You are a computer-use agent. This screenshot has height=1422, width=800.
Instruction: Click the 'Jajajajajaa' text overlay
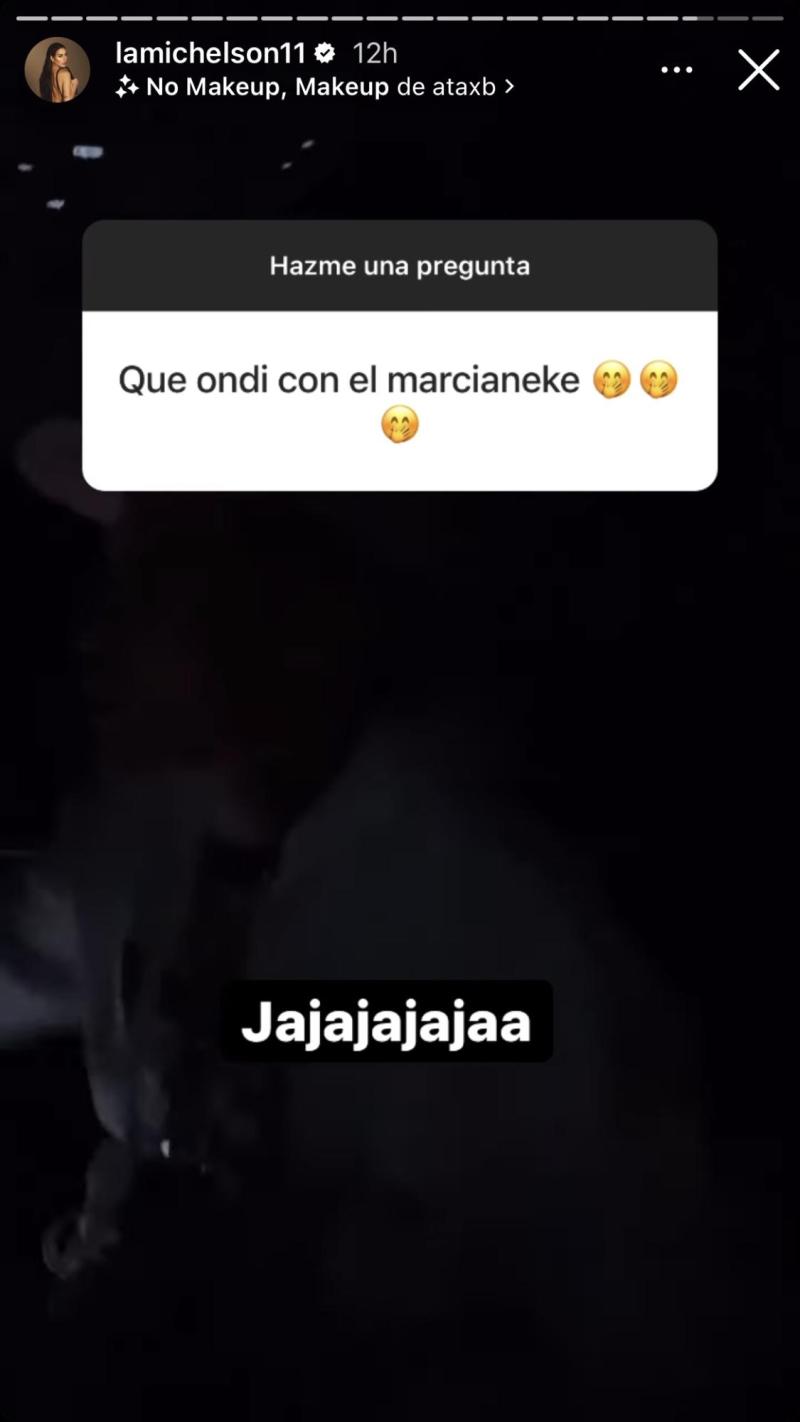386,1022
